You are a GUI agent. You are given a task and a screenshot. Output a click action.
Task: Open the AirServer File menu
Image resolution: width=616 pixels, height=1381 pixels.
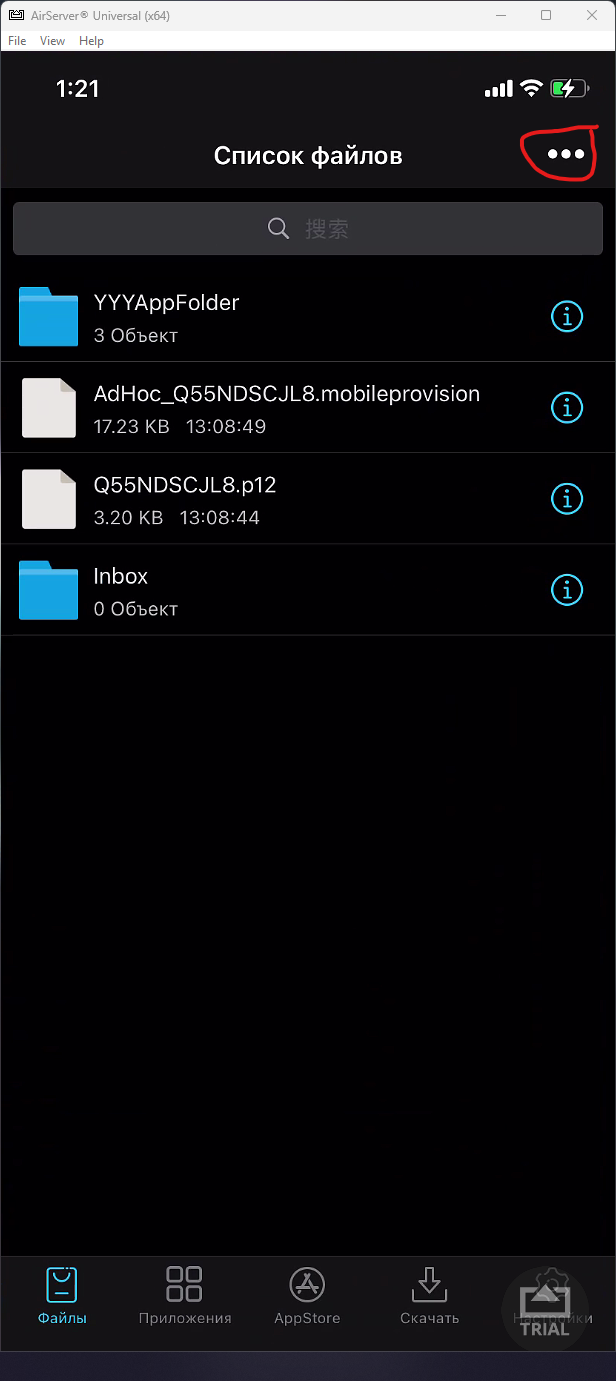tap(17, 41)
